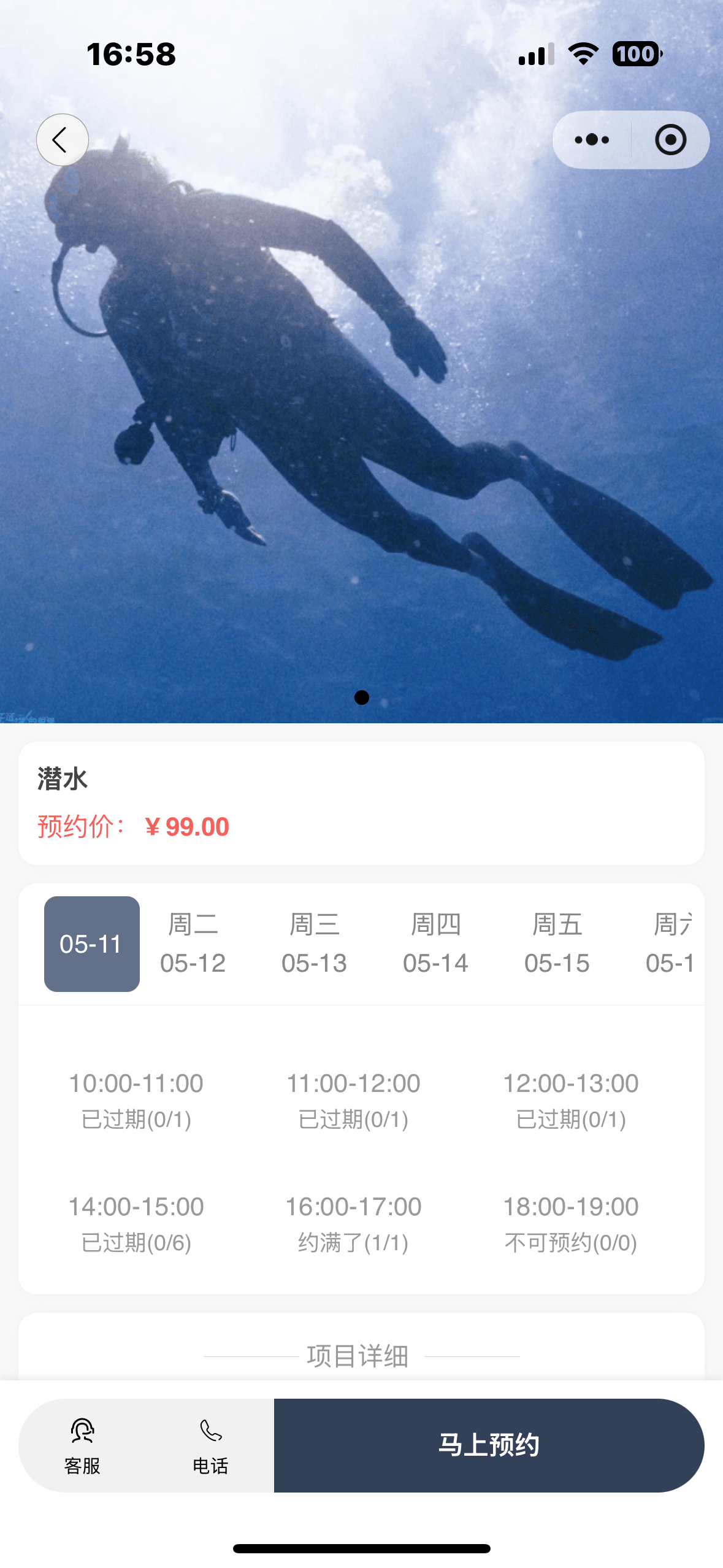
Task: Choose the 12:00-13:00 time slot
Action: click(x=571, y=1101)
